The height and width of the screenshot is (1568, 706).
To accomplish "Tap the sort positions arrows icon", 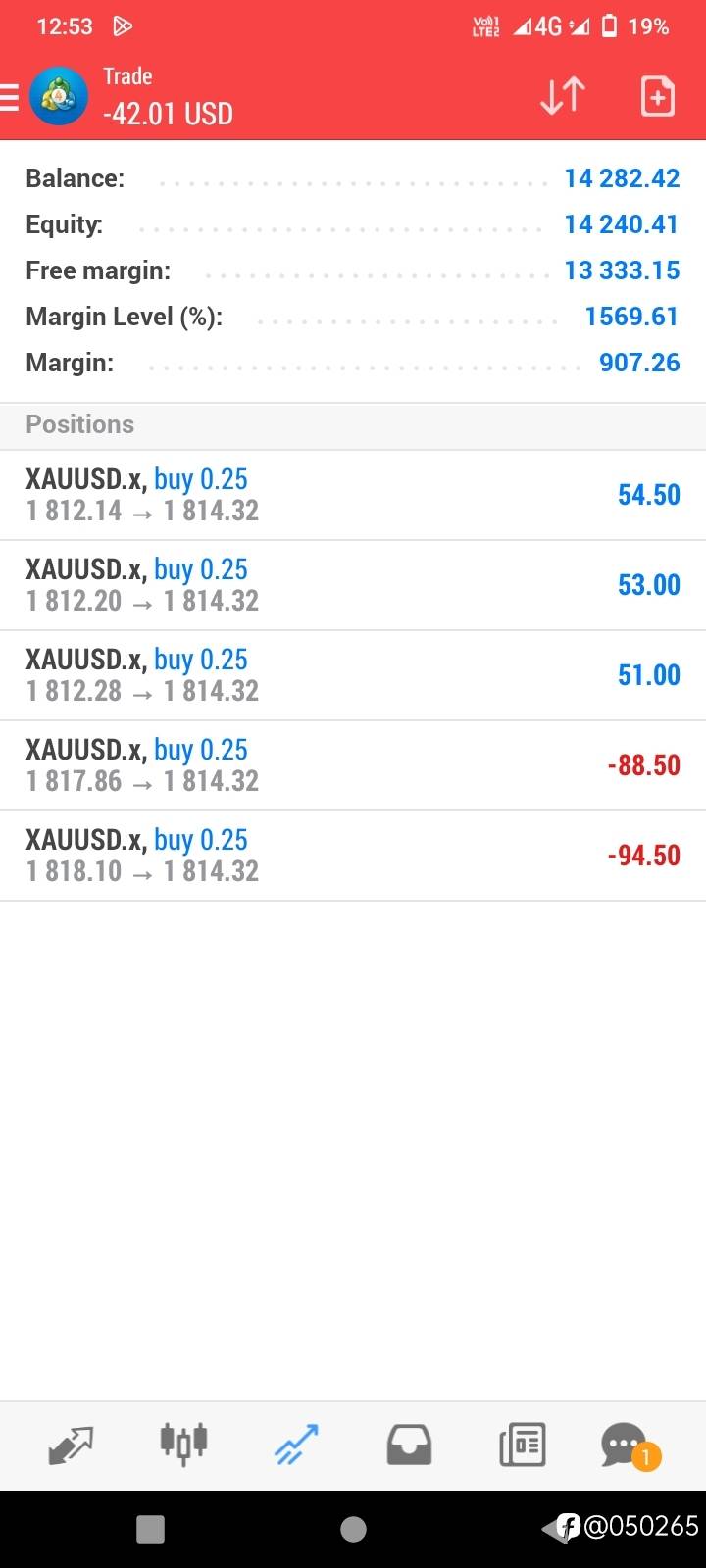I will click(563, 96).
